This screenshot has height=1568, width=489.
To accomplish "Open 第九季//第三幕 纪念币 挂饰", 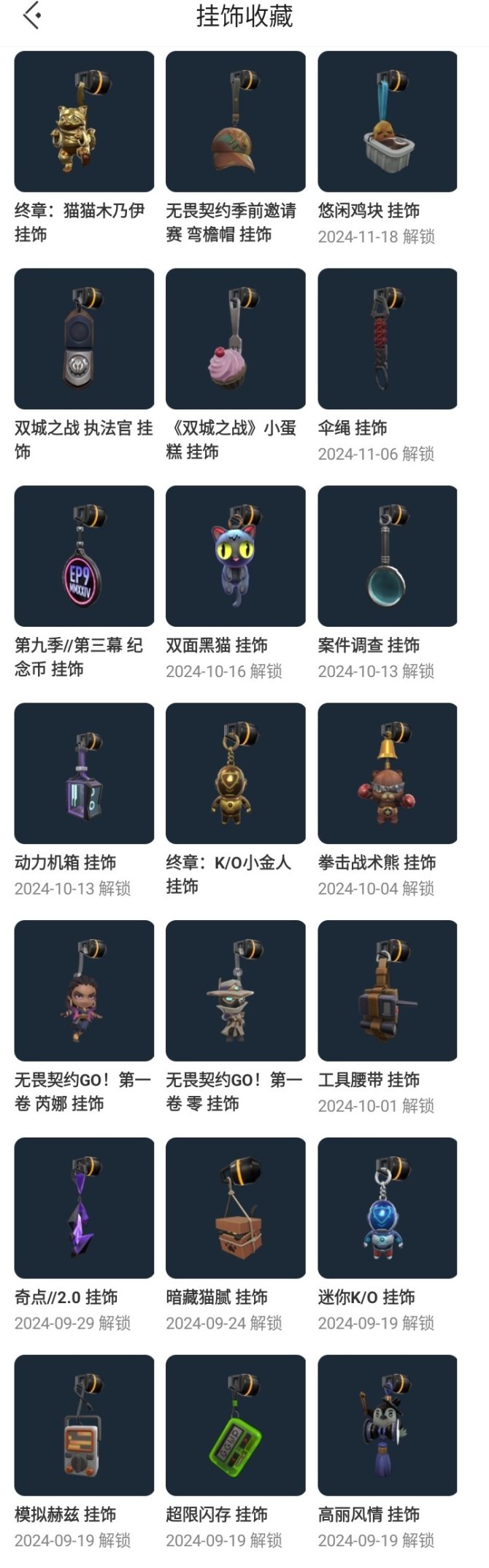I will click(x=84, y=556).
